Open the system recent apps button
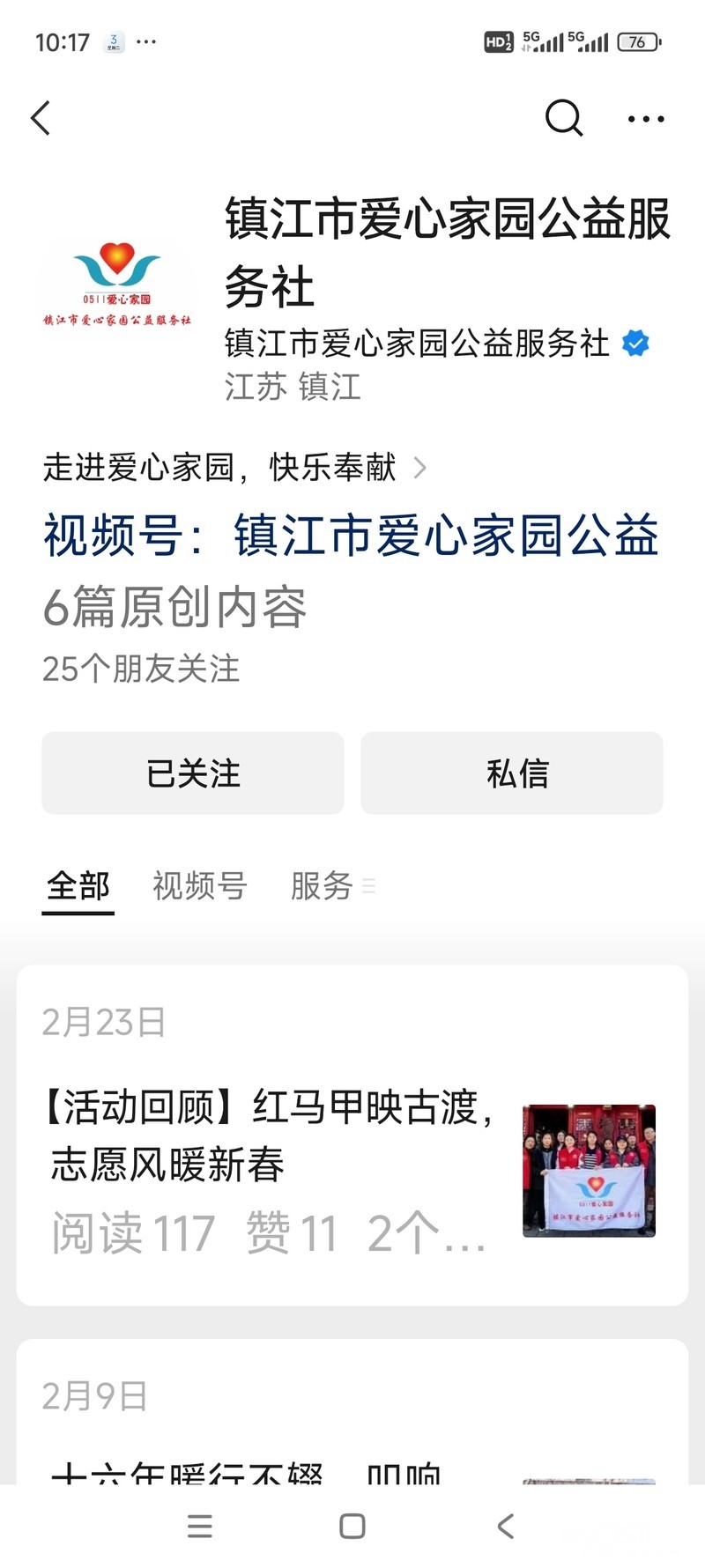 200,1527
